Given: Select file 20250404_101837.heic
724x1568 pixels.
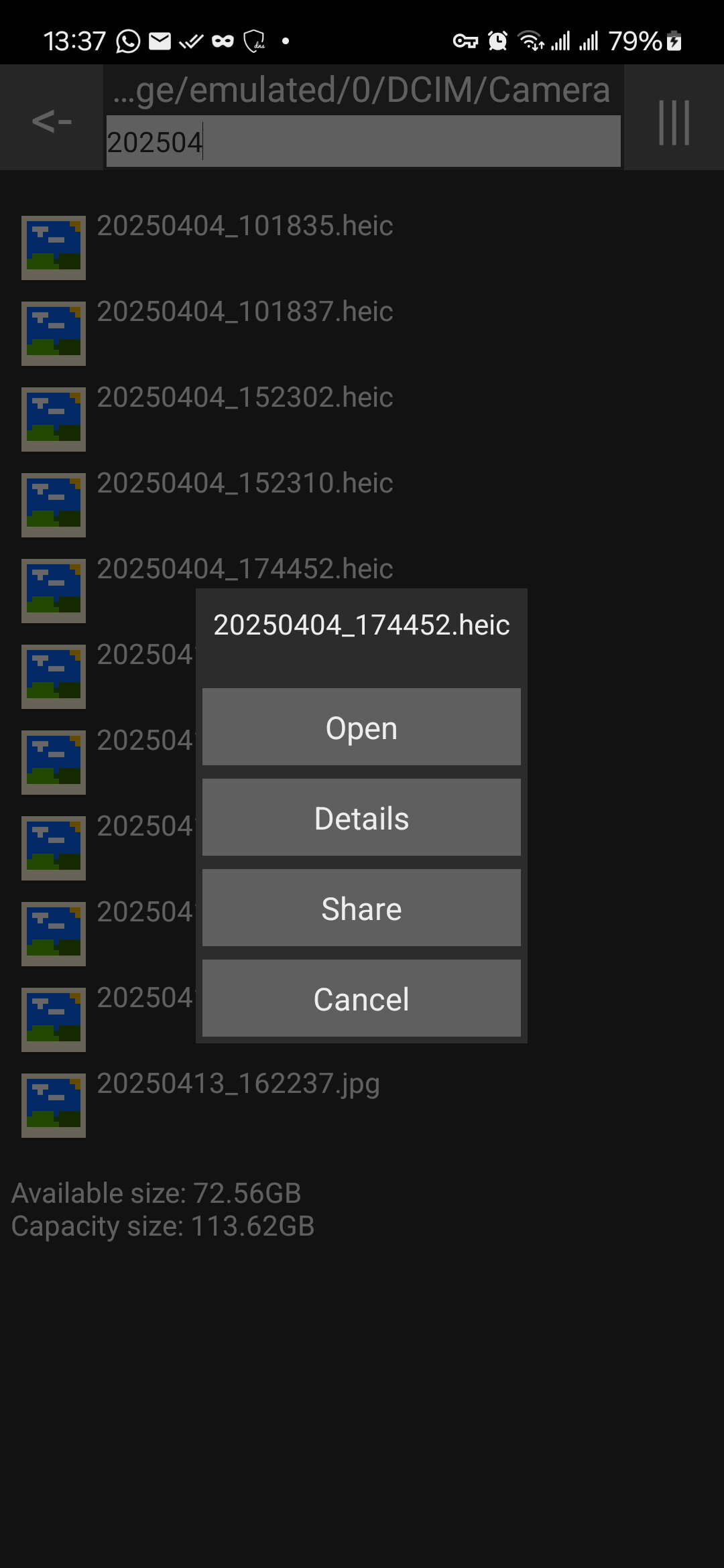Looking at the screenshot, I should click(245, 312).
